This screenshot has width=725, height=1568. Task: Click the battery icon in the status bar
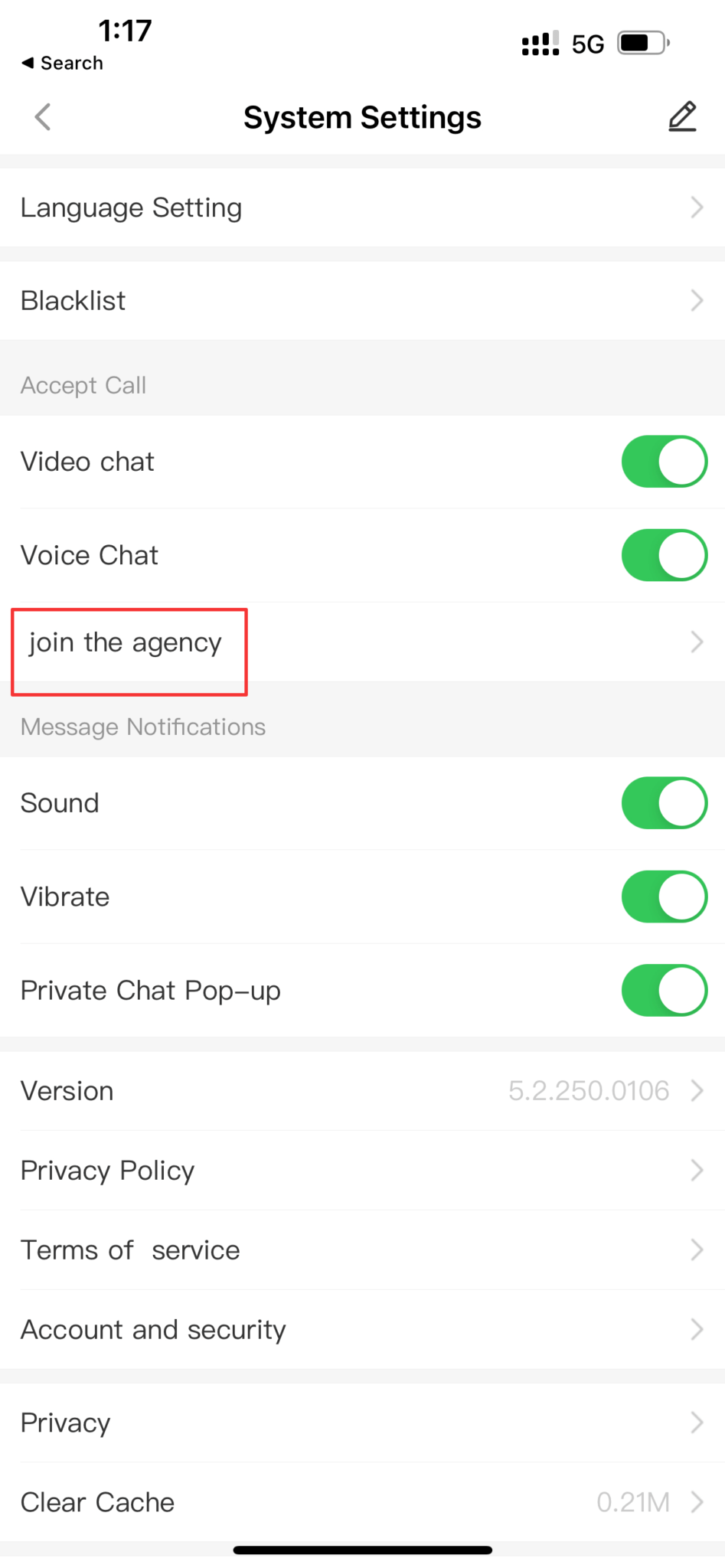[642, 43]
